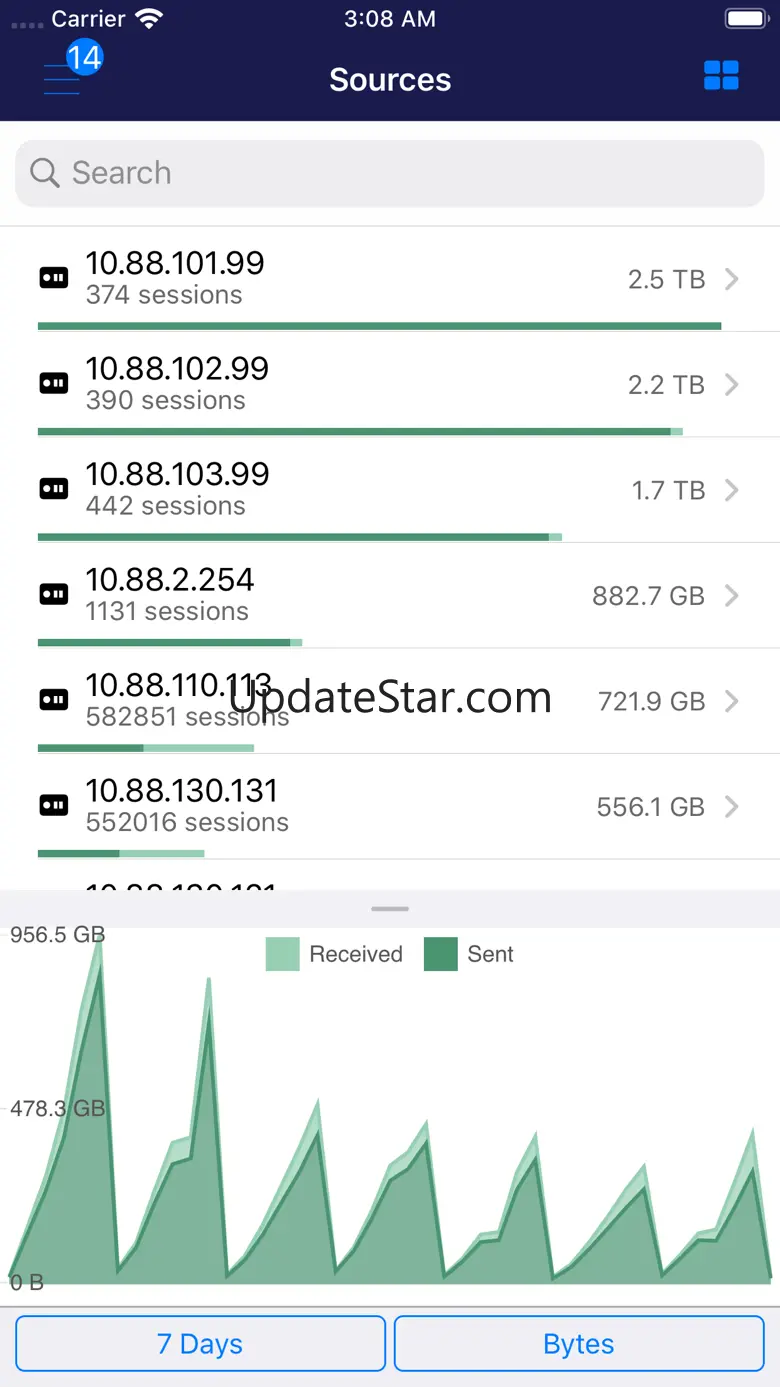Viewport: 780px width, 1387px height.
Task: Open source 10.88.102.99
Action: pyautogui.click(x=390, y=385)
